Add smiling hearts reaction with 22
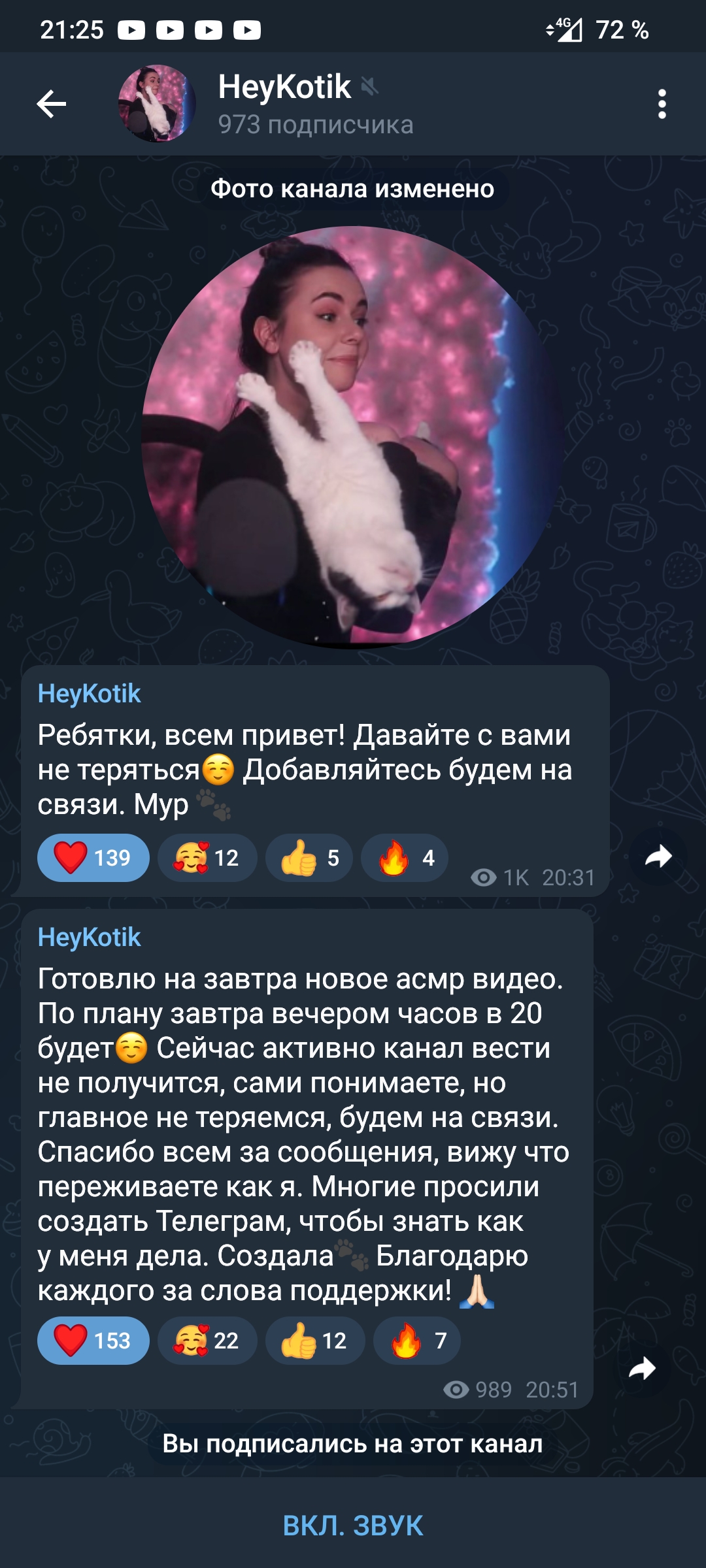The image size is (706, 1568). pyautogui.click(x=207, y=1340)
